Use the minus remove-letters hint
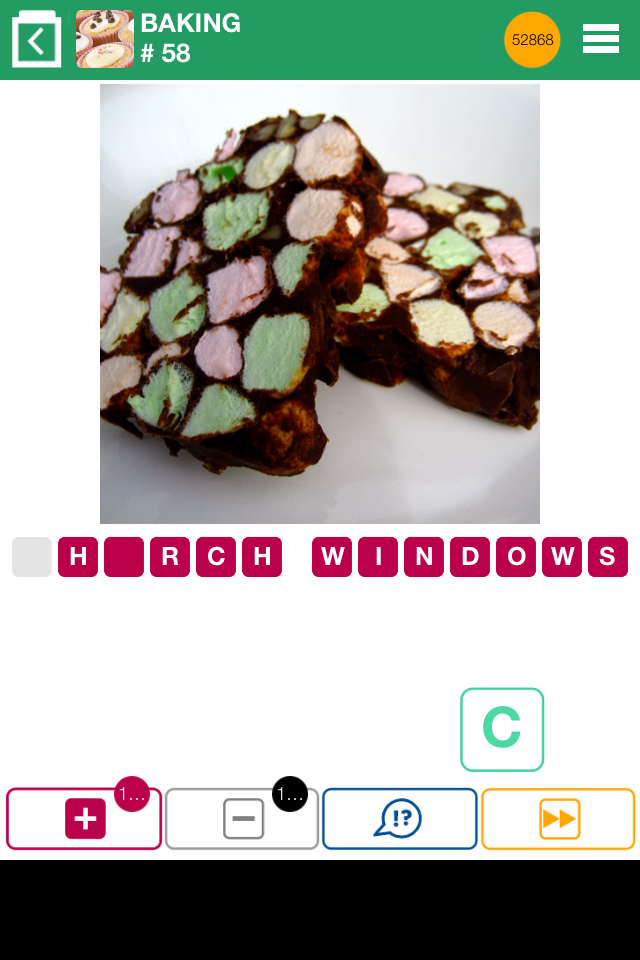Screen dimensions: 640x960 click(242, 819)
